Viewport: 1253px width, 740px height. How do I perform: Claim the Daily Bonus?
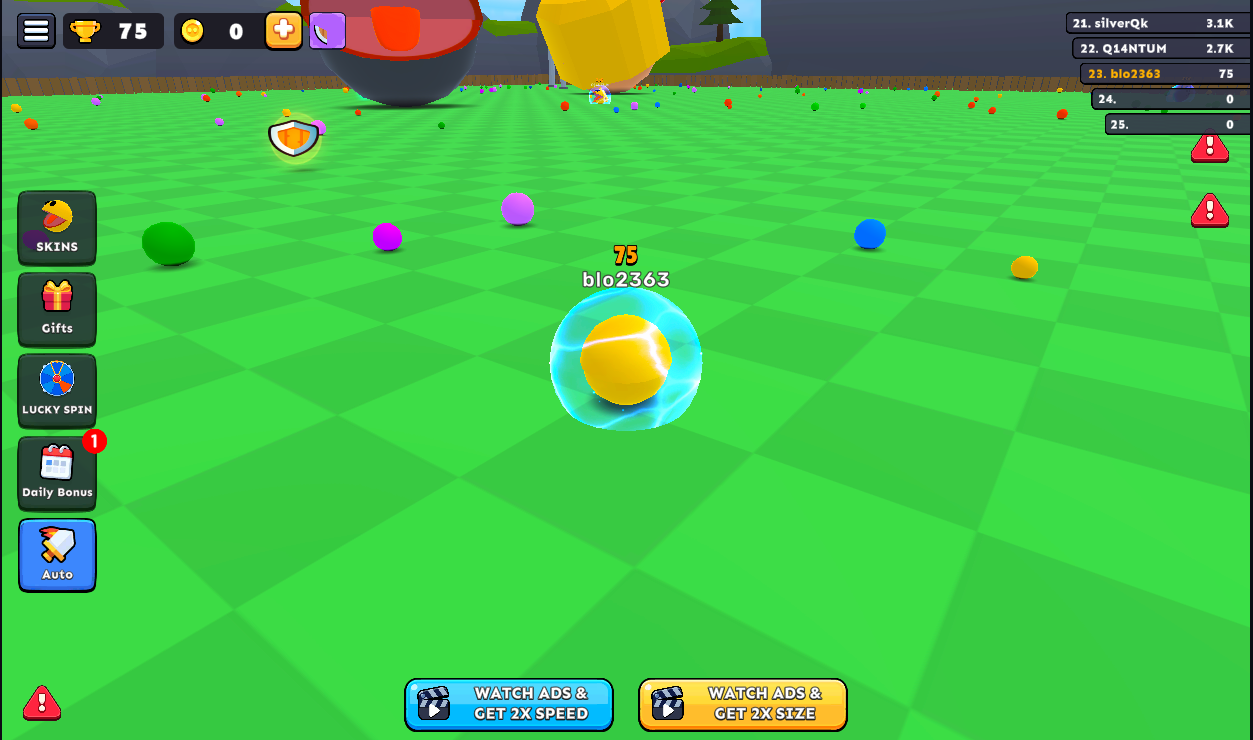click(x=57, y=473)
